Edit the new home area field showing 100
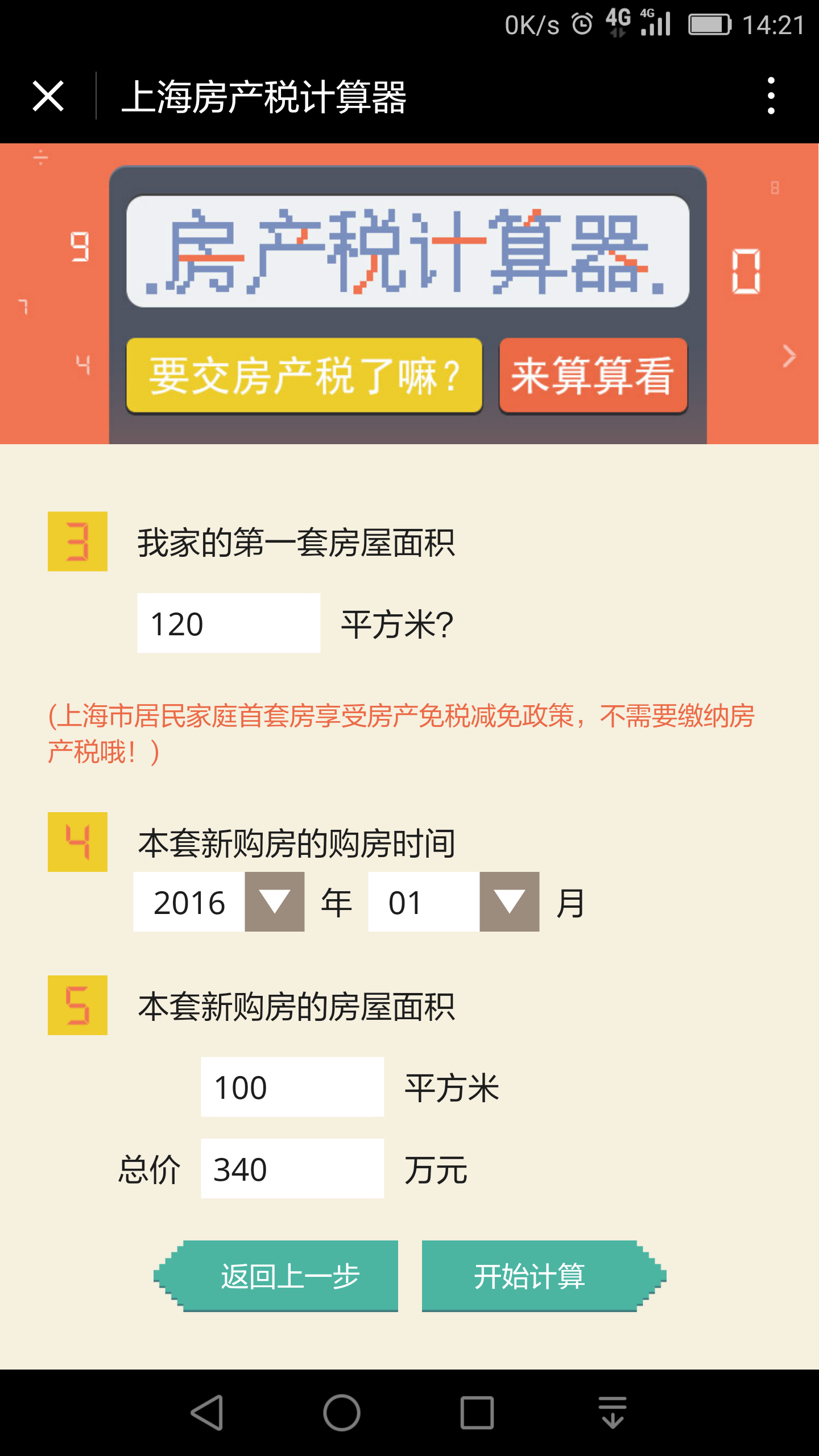 (x=292, y=1087)
